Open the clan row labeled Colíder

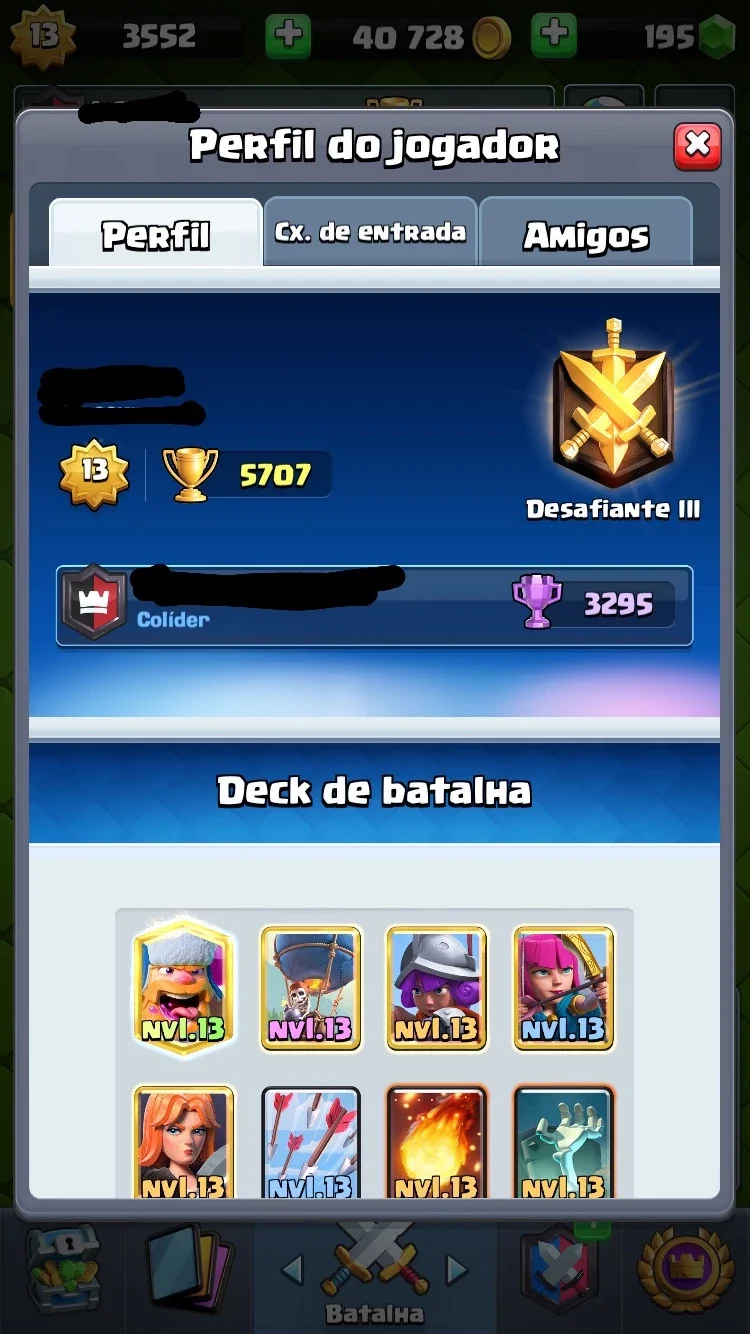click(375, 606)
